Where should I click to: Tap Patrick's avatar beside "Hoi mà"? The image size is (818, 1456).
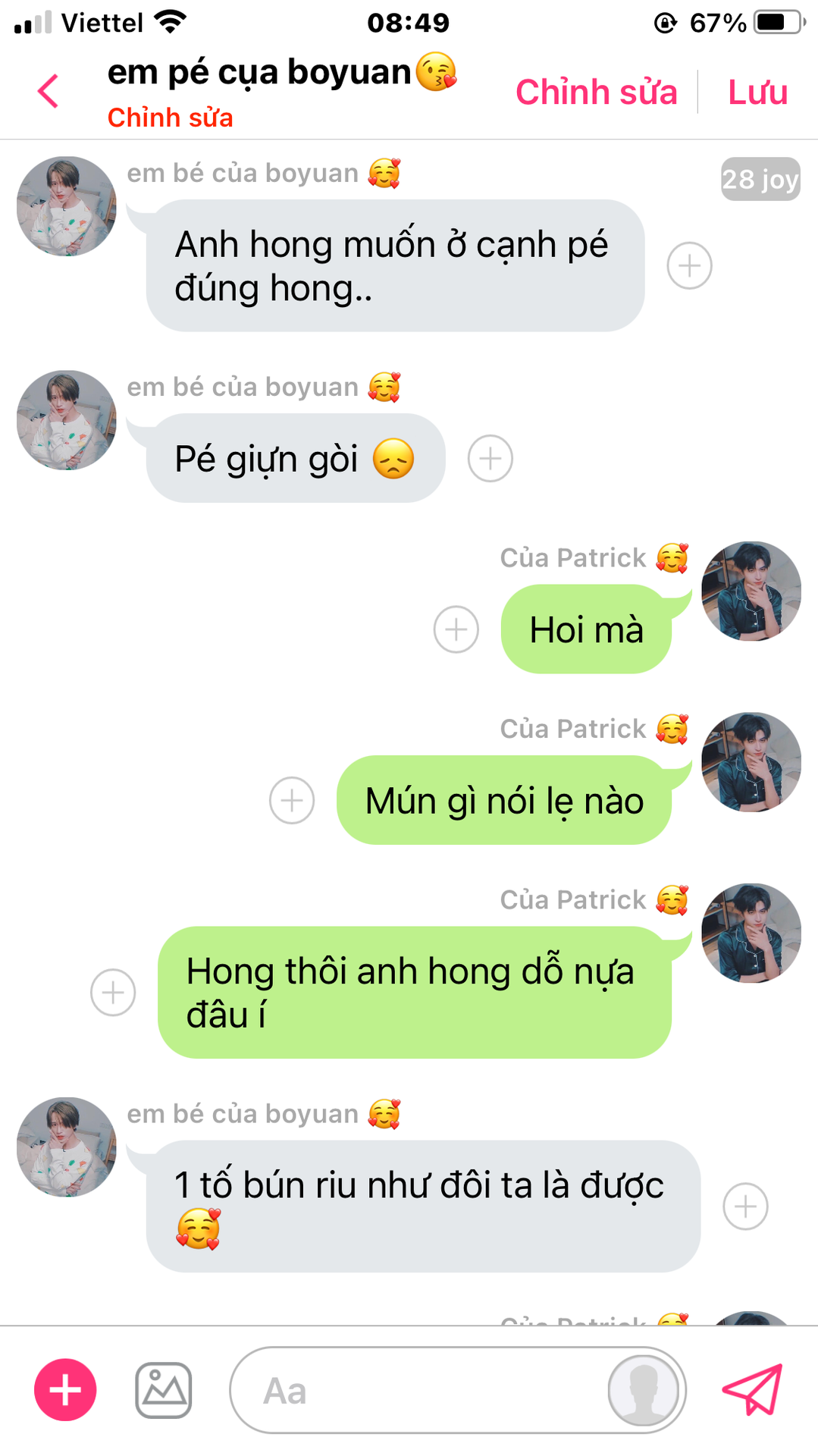pyautogui.click(x=751, y=591)
